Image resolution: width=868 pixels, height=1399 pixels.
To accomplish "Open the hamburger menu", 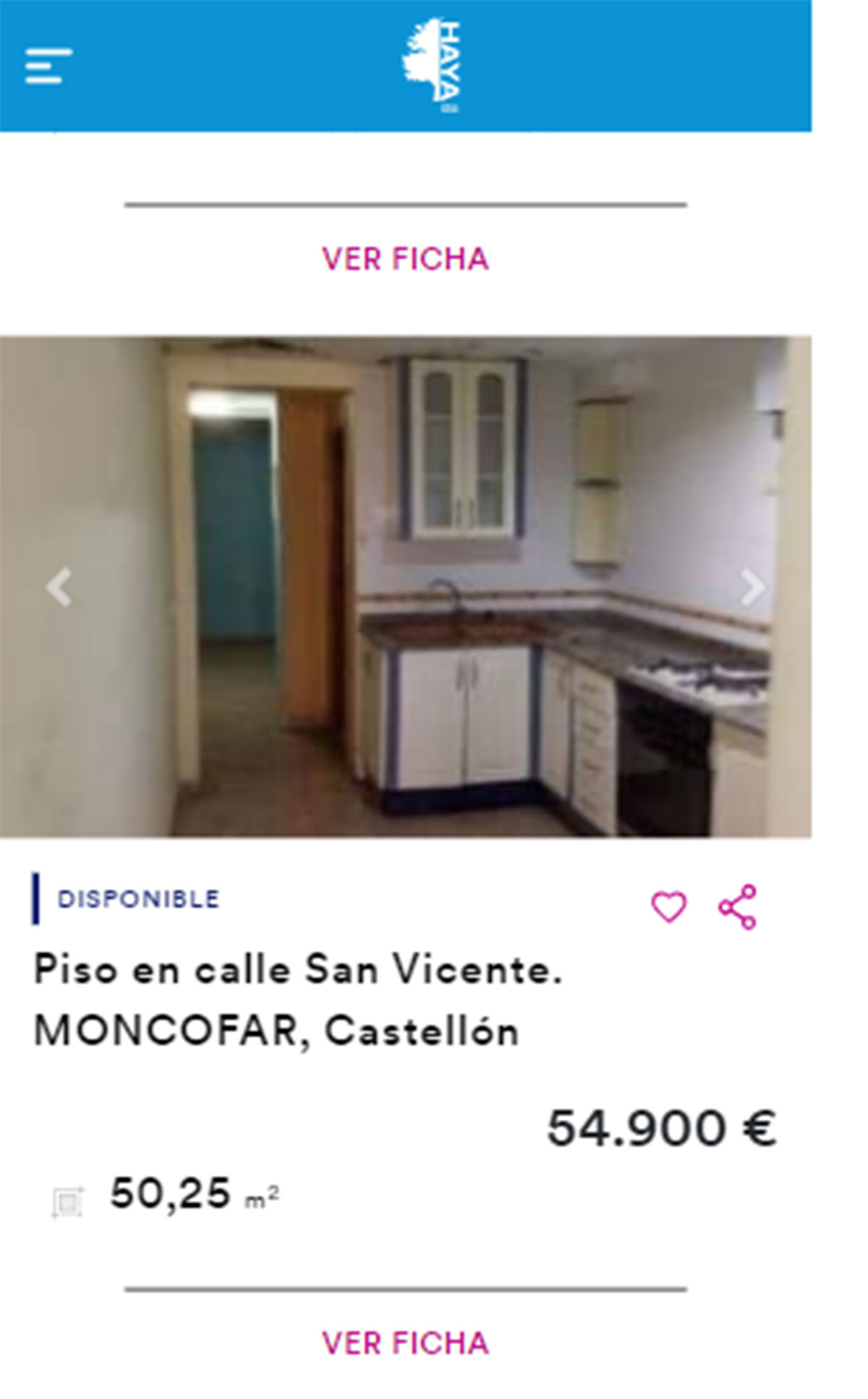I will click(x=48, y=67).
